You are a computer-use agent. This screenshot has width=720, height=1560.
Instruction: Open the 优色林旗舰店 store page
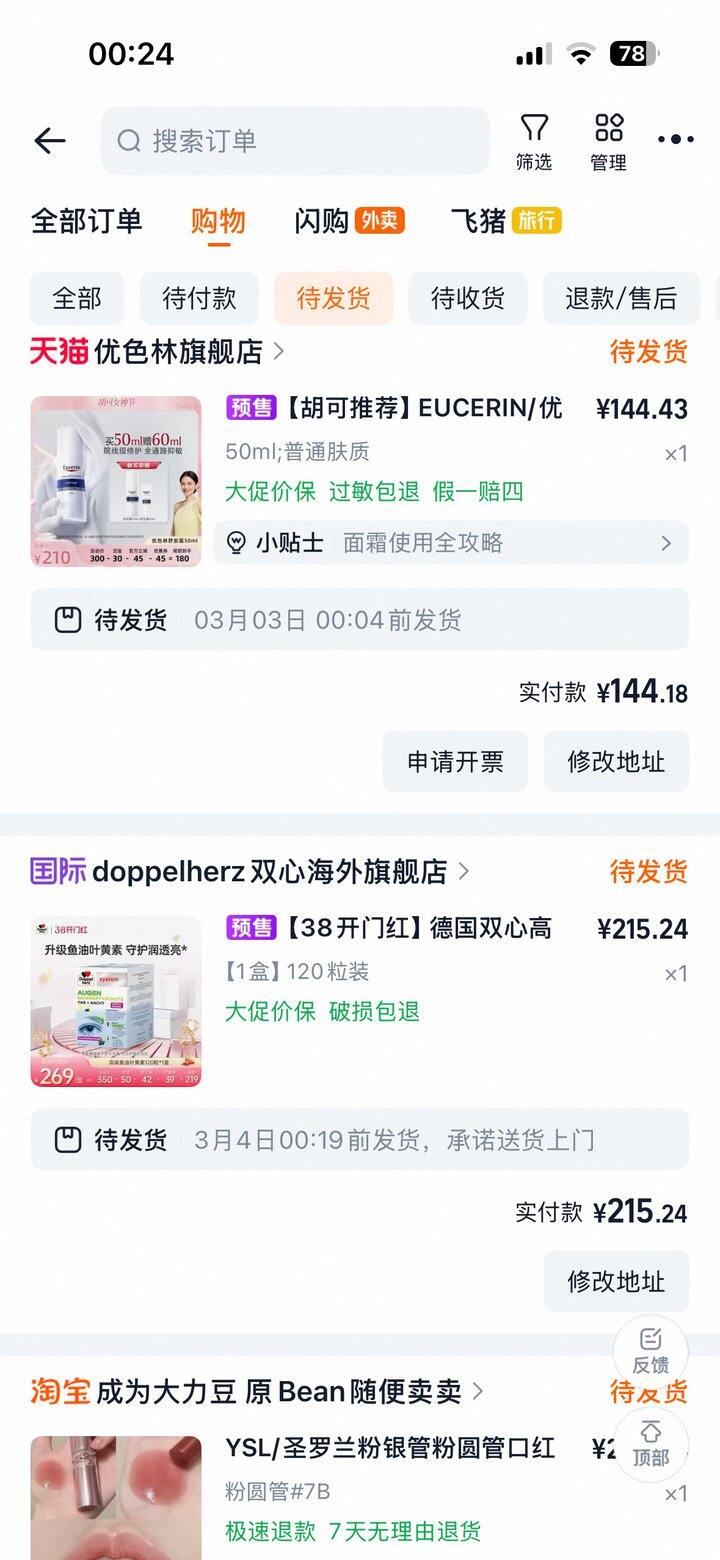(x=178, y=351)
